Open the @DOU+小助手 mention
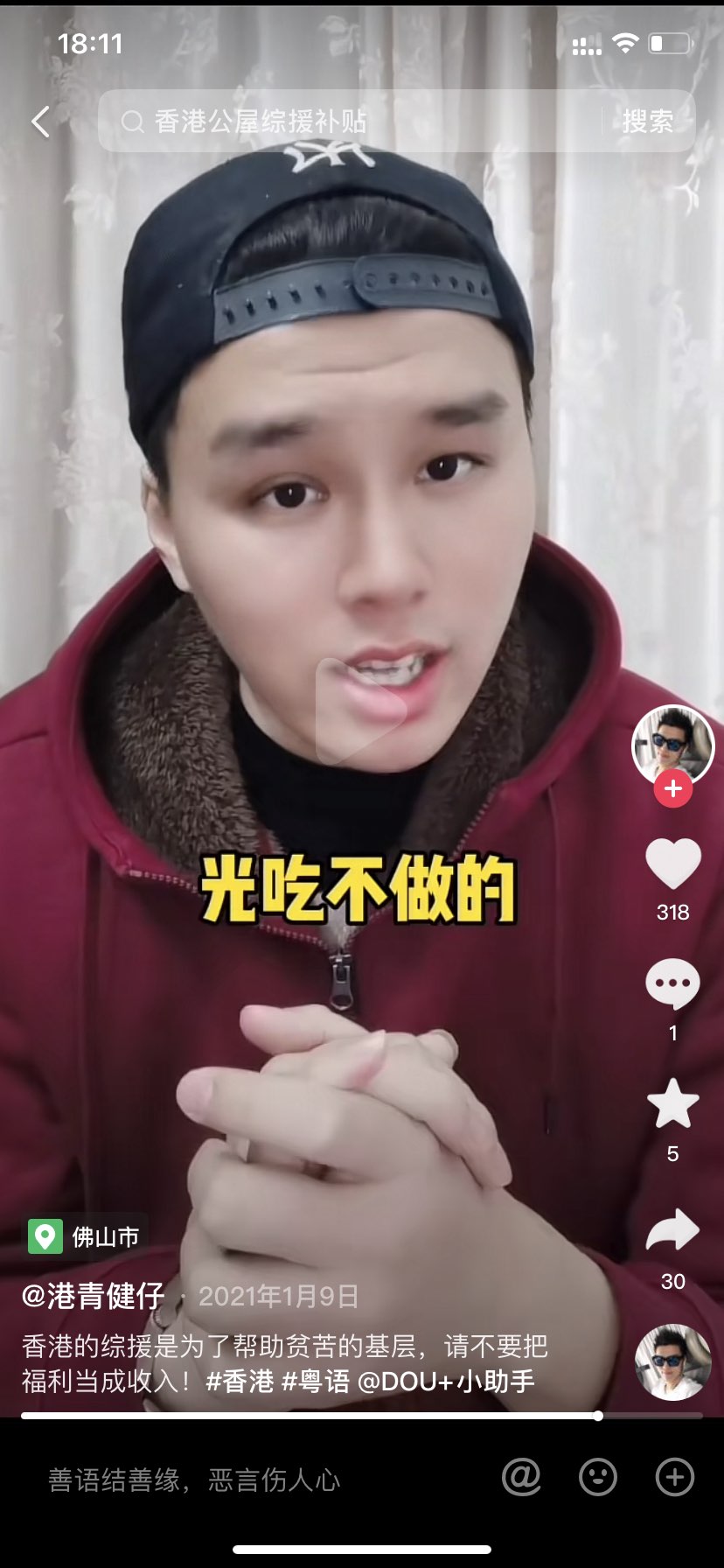The width and height of the screenshot is (724, 1568). tap(446, 1382)
